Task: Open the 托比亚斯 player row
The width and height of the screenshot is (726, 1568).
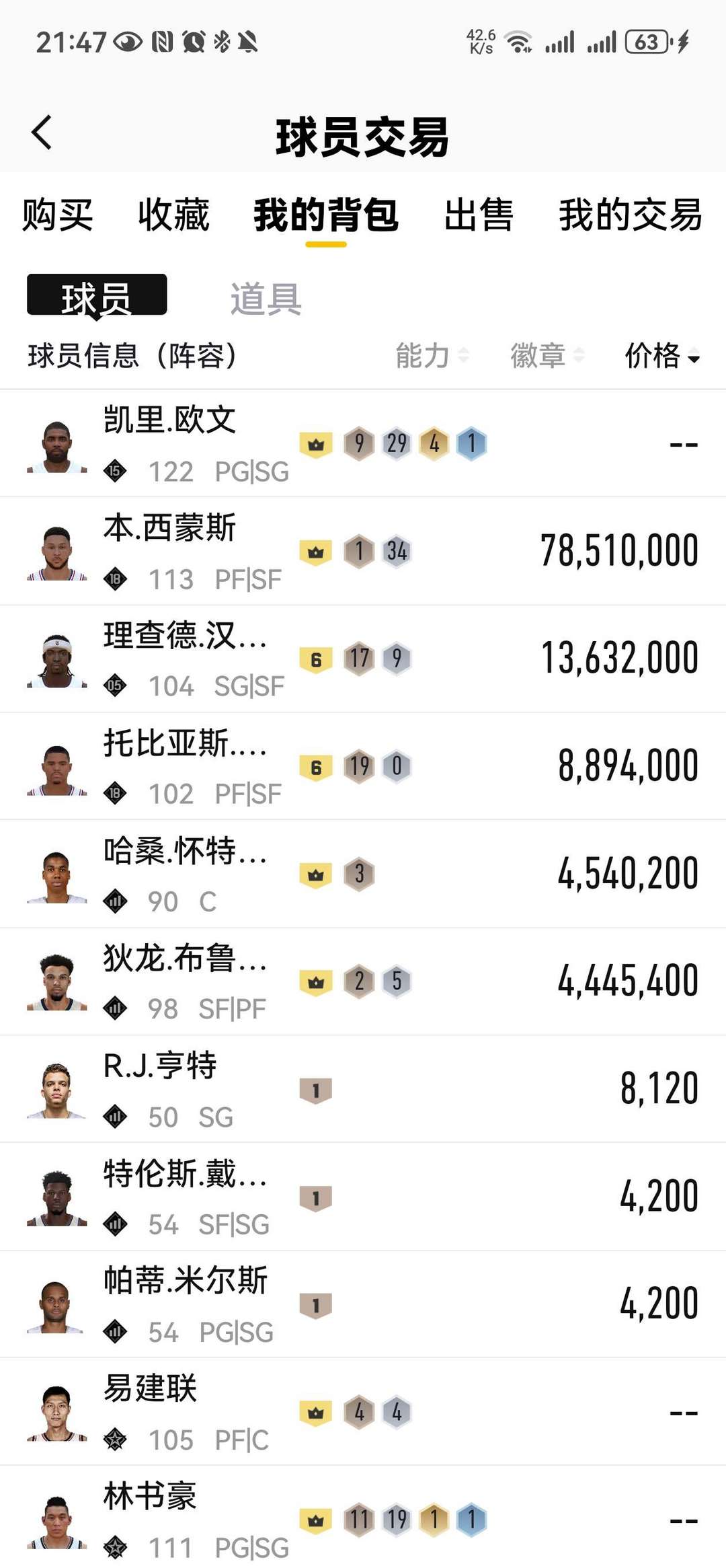Action: click(363, 766)
